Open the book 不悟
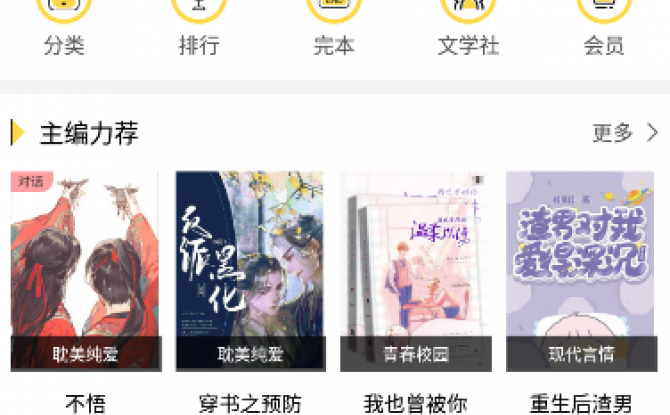This screenshot has height=415, width=670. click(x=85, y=272)
